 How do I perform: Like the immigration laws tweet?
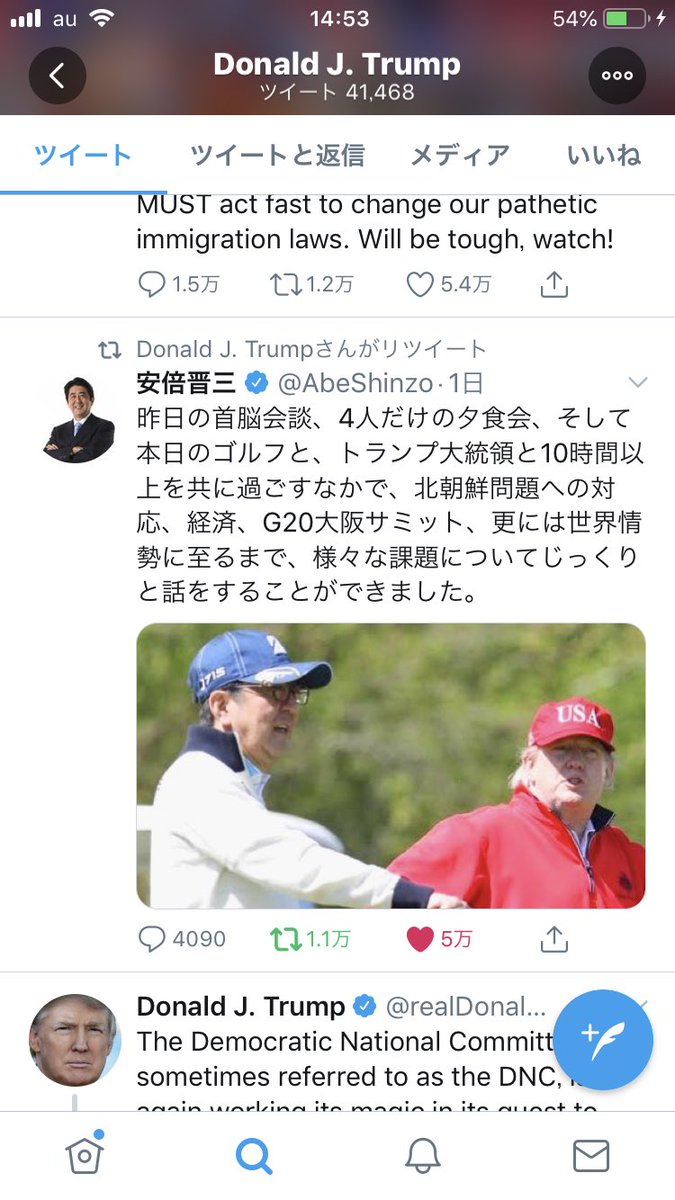coord(420,285)
